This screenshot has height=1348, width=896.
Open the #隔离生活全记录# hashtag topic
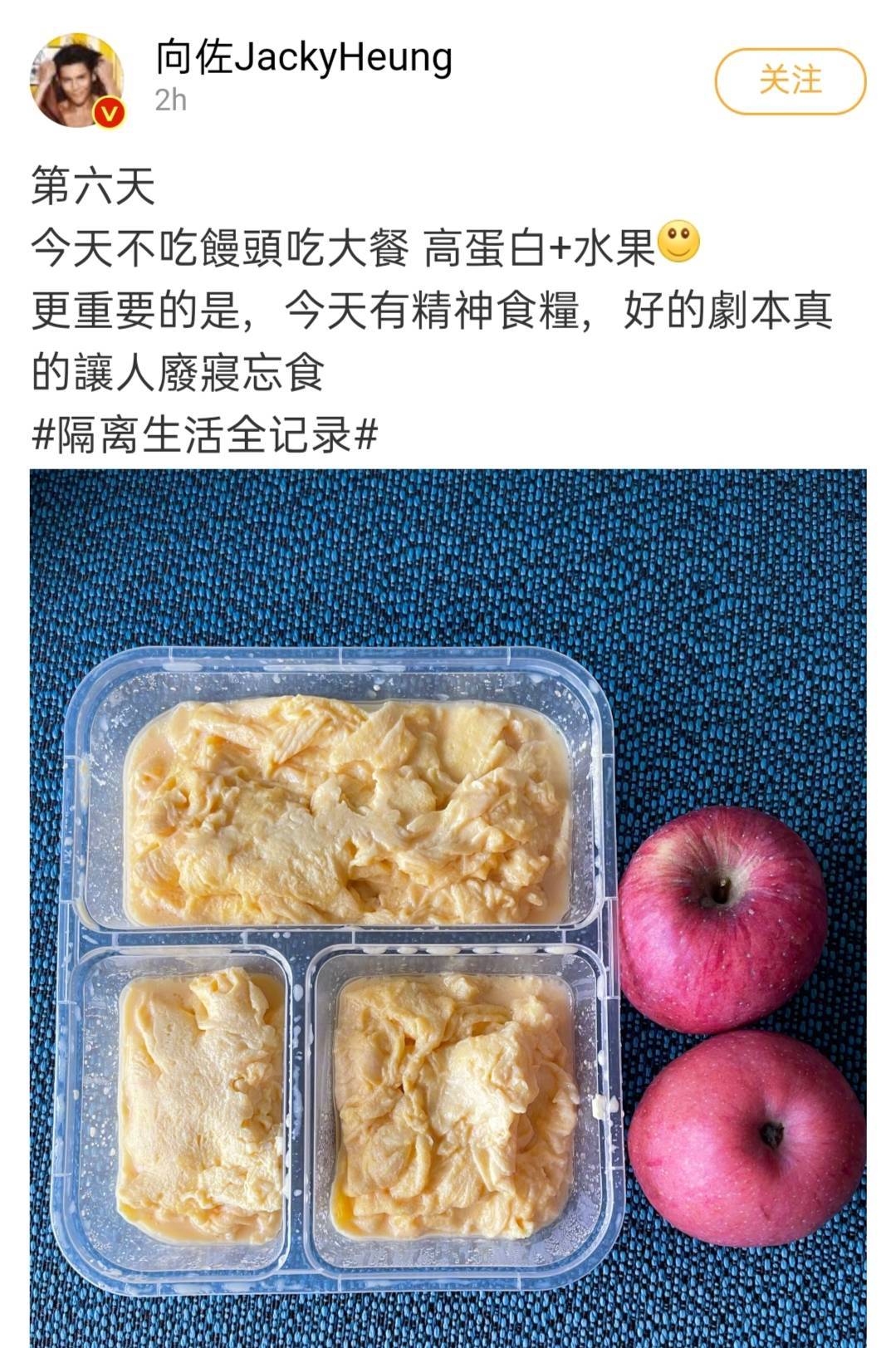click(x=205, y=435)
